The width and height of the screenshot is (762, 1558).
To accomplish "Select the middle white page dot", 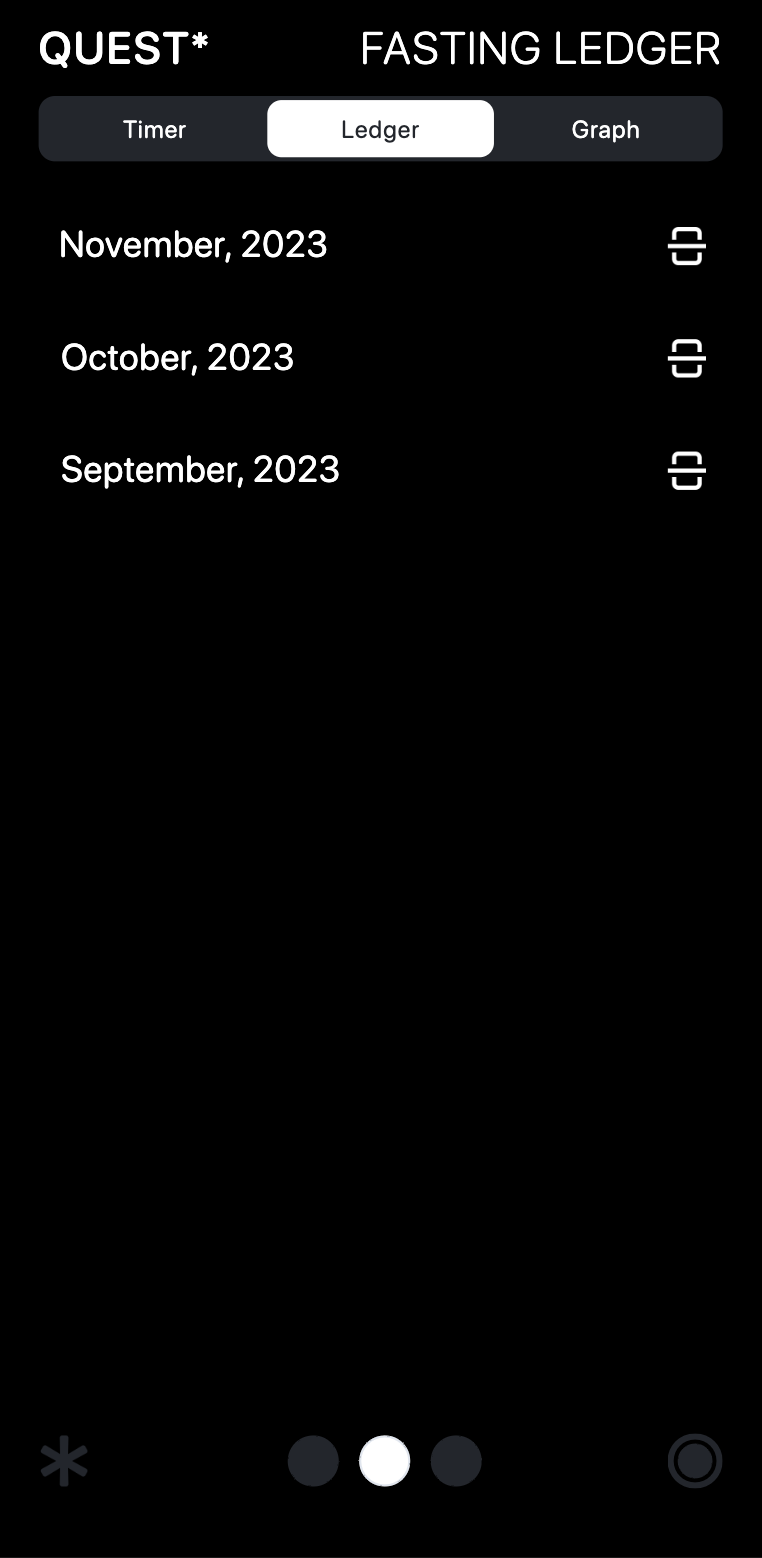I will 384,1461.
